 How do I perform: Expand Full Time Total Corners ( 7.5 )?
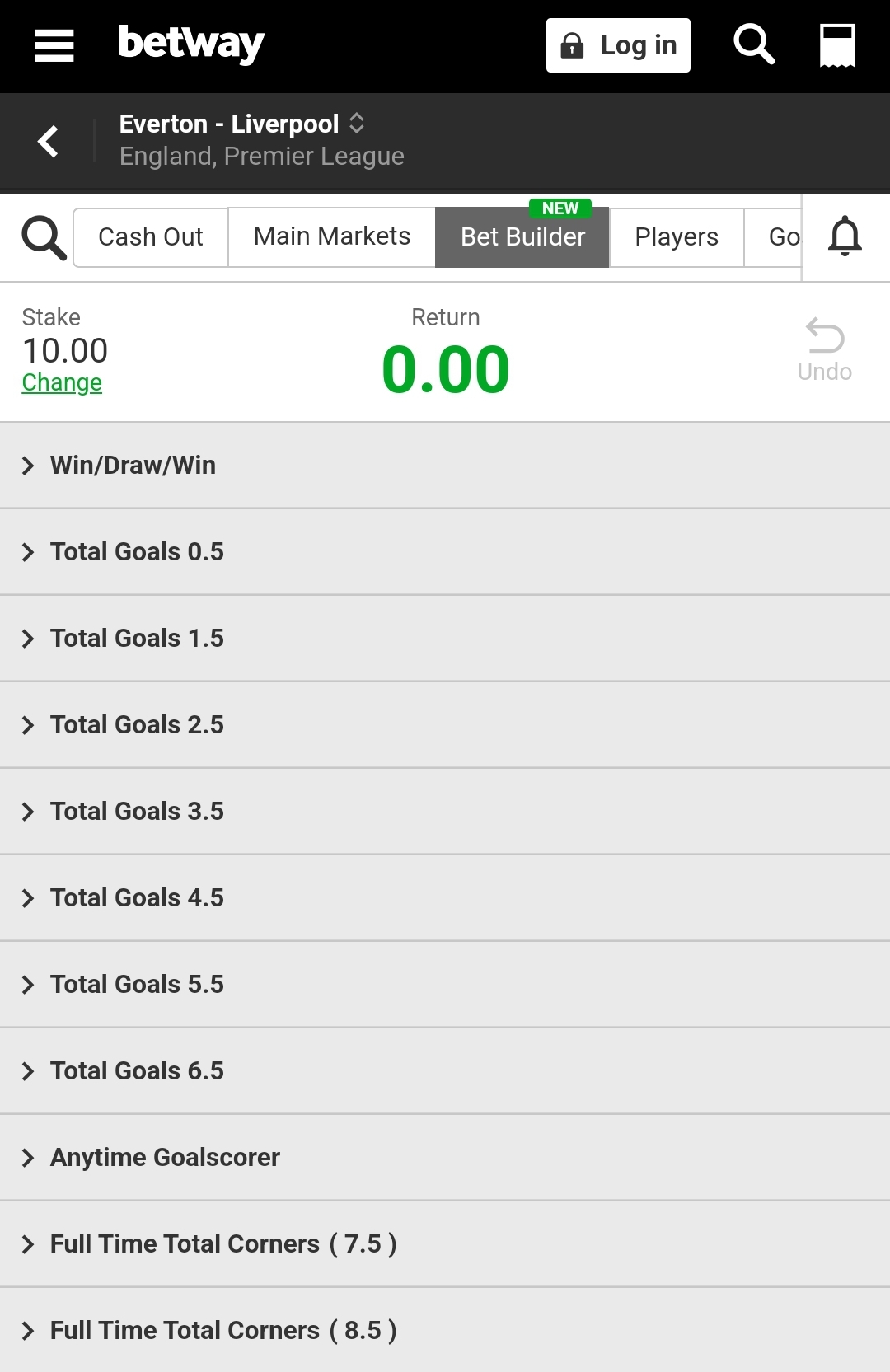(x=222, y=1243)
